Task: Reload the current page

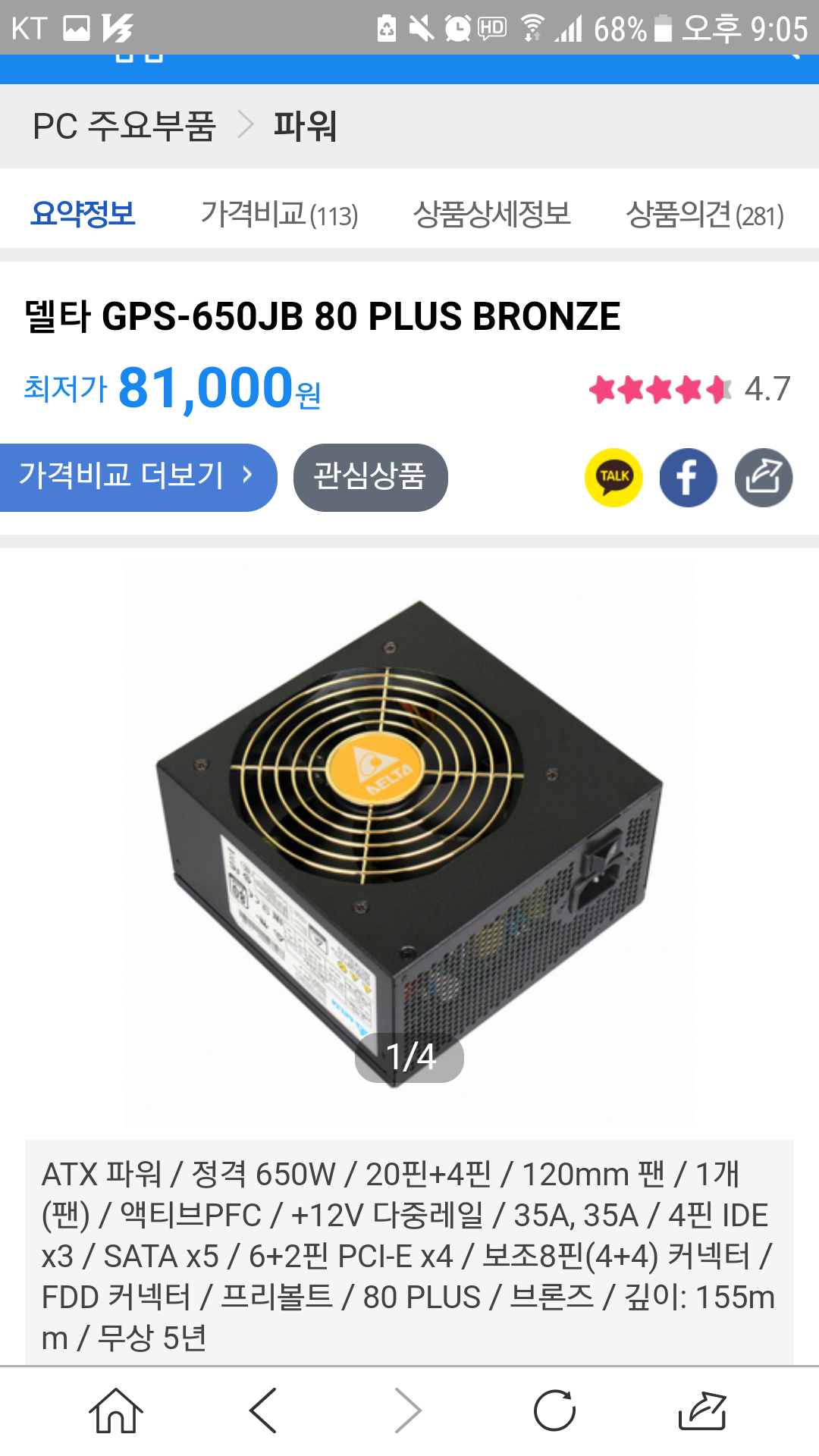Action: click(555, 1410)
